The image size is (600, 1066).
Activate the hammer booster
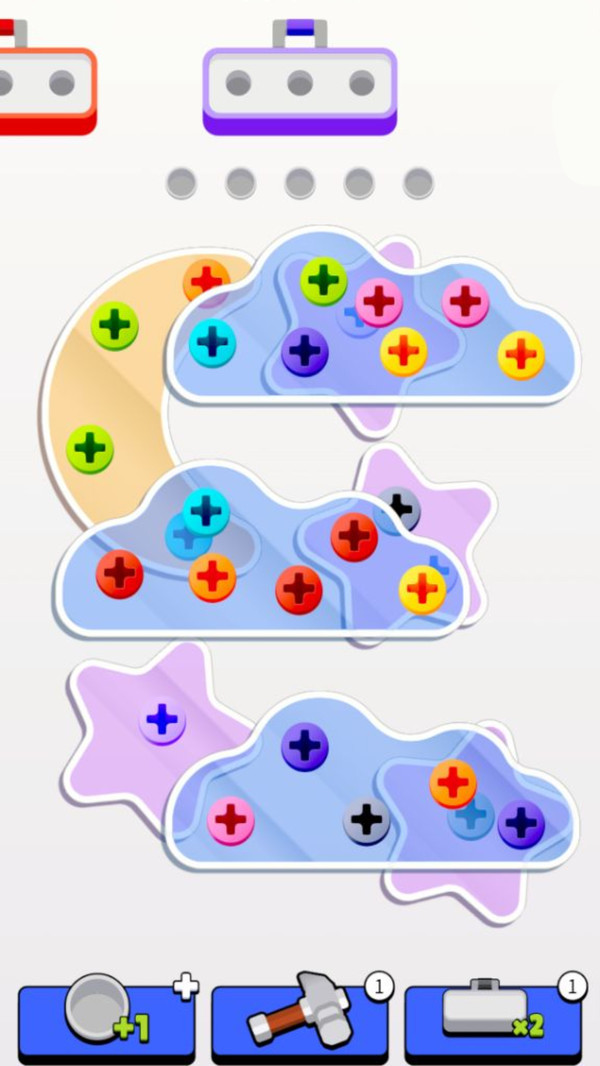(299, 1020)
